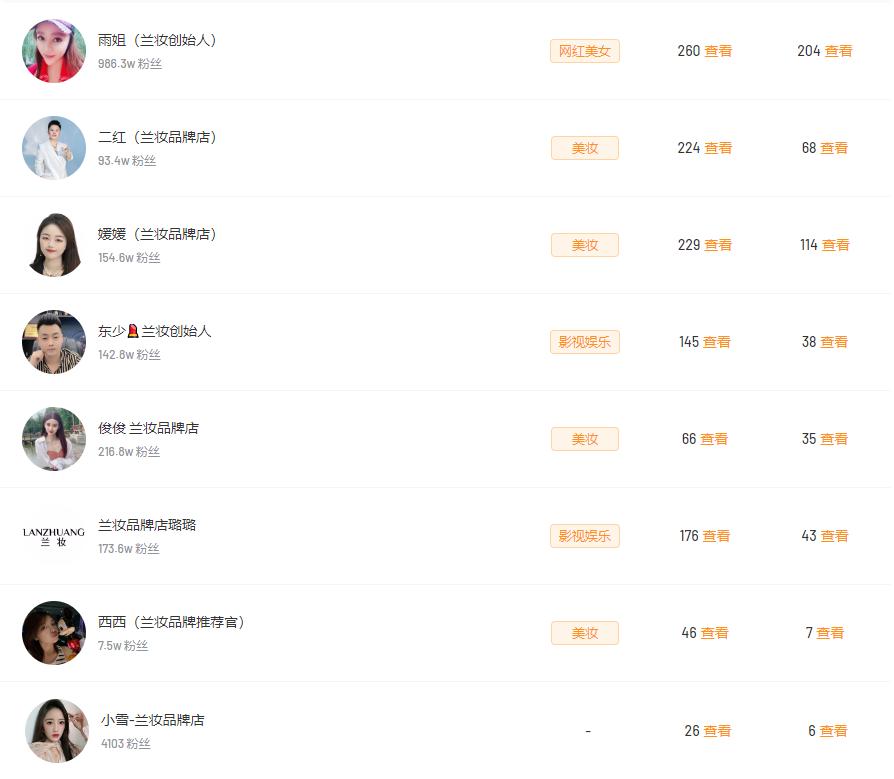Tap 查看 next to 66 for 俊俊
The width and height of the screenshot is (894, 779).
pyautogui.click(x=714, y=439)
